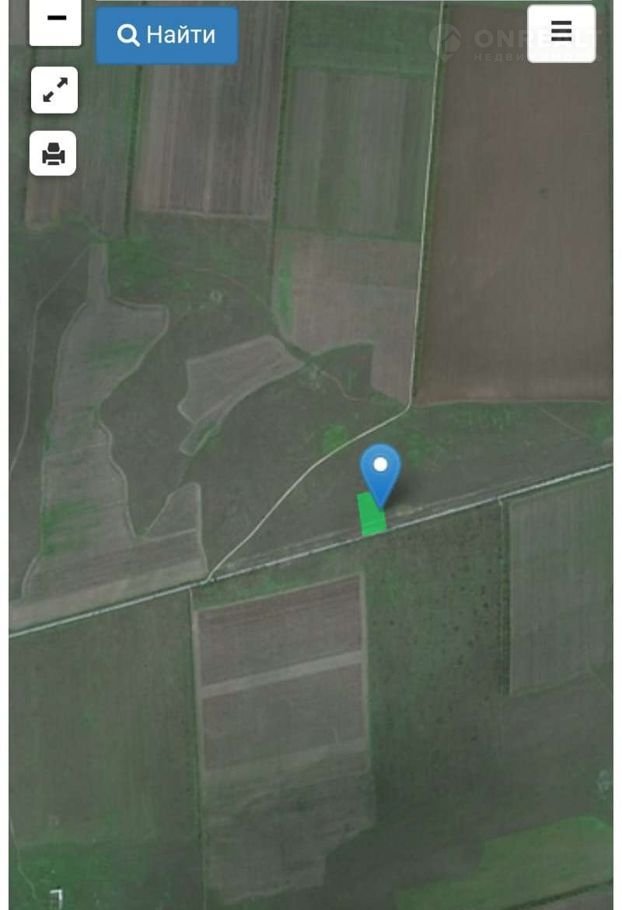The image size is (622, 910).
Task: Open the hamburger menu
Action: 561,33
